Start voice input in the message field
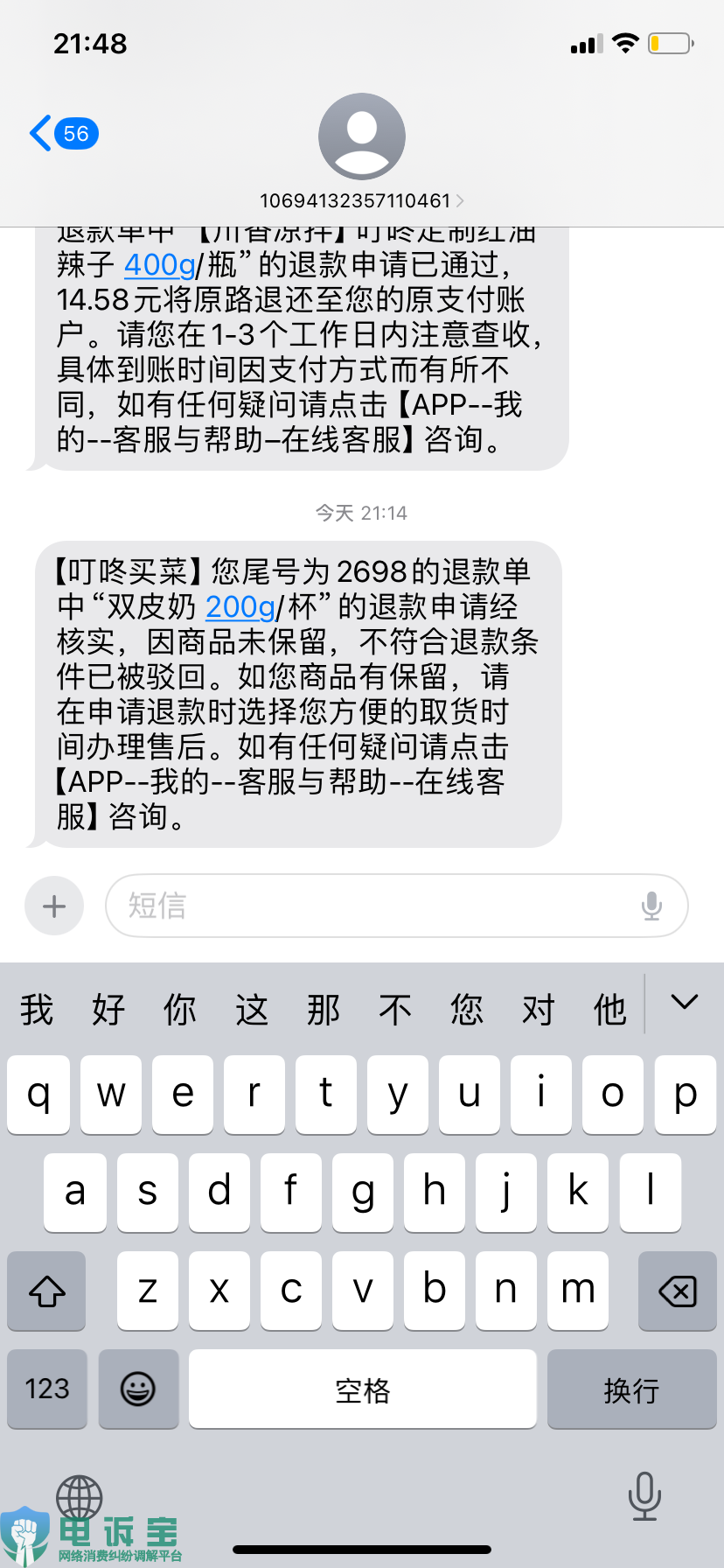Screen dimensions: 724x1568 point(651,906)
